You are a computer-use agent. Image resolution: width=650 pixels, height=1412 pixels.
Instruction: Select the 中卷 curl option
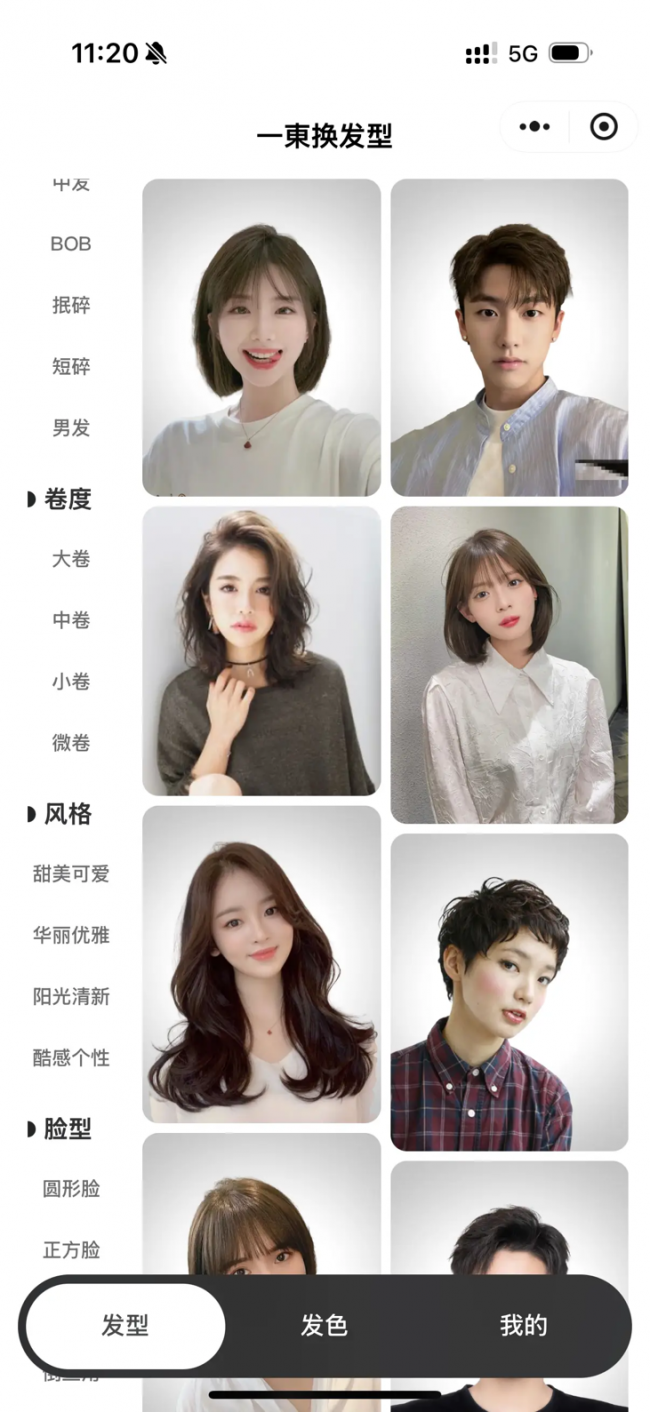pyautogui.click(x=71, y=621)
